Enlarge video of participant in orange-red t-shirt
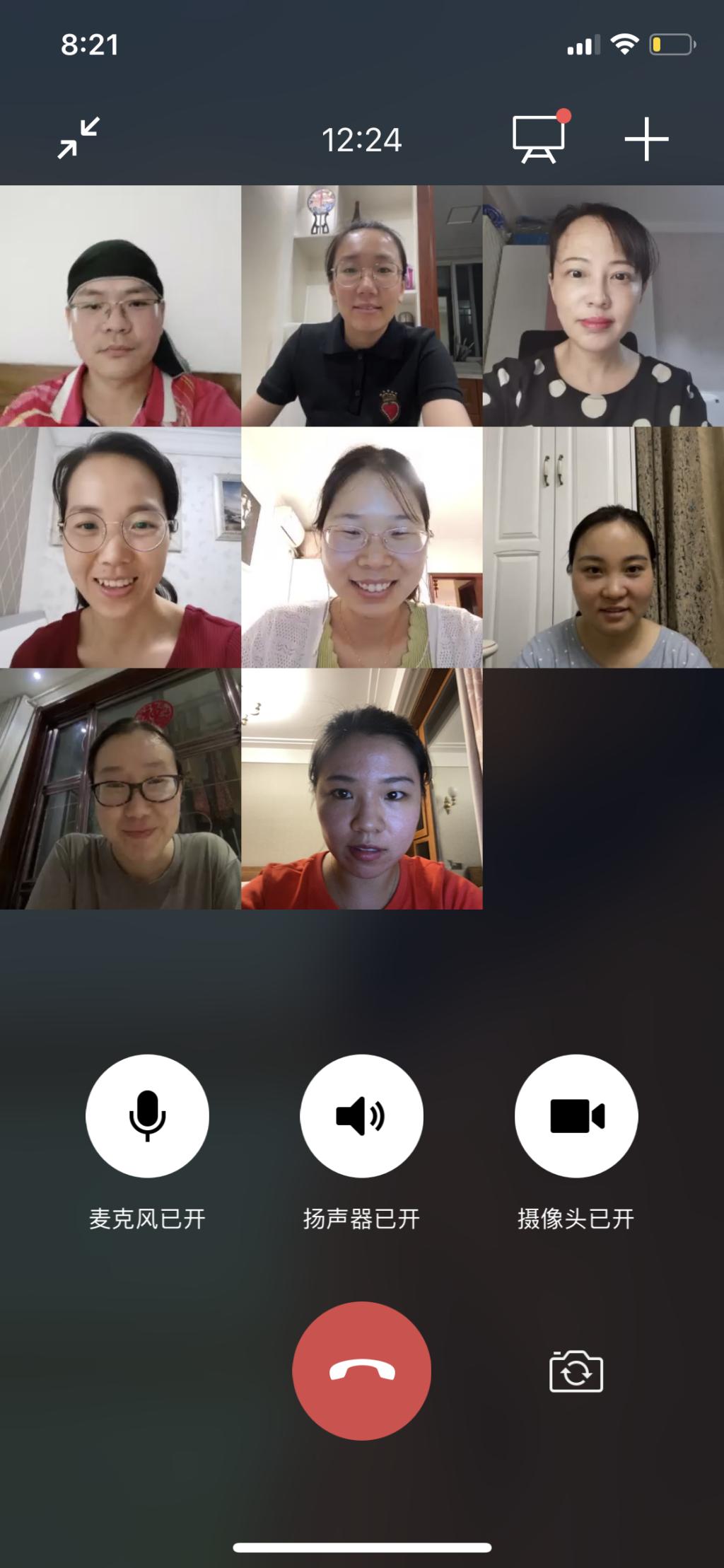Screen dimensions: 724x1568 click(x=361, y=789)
